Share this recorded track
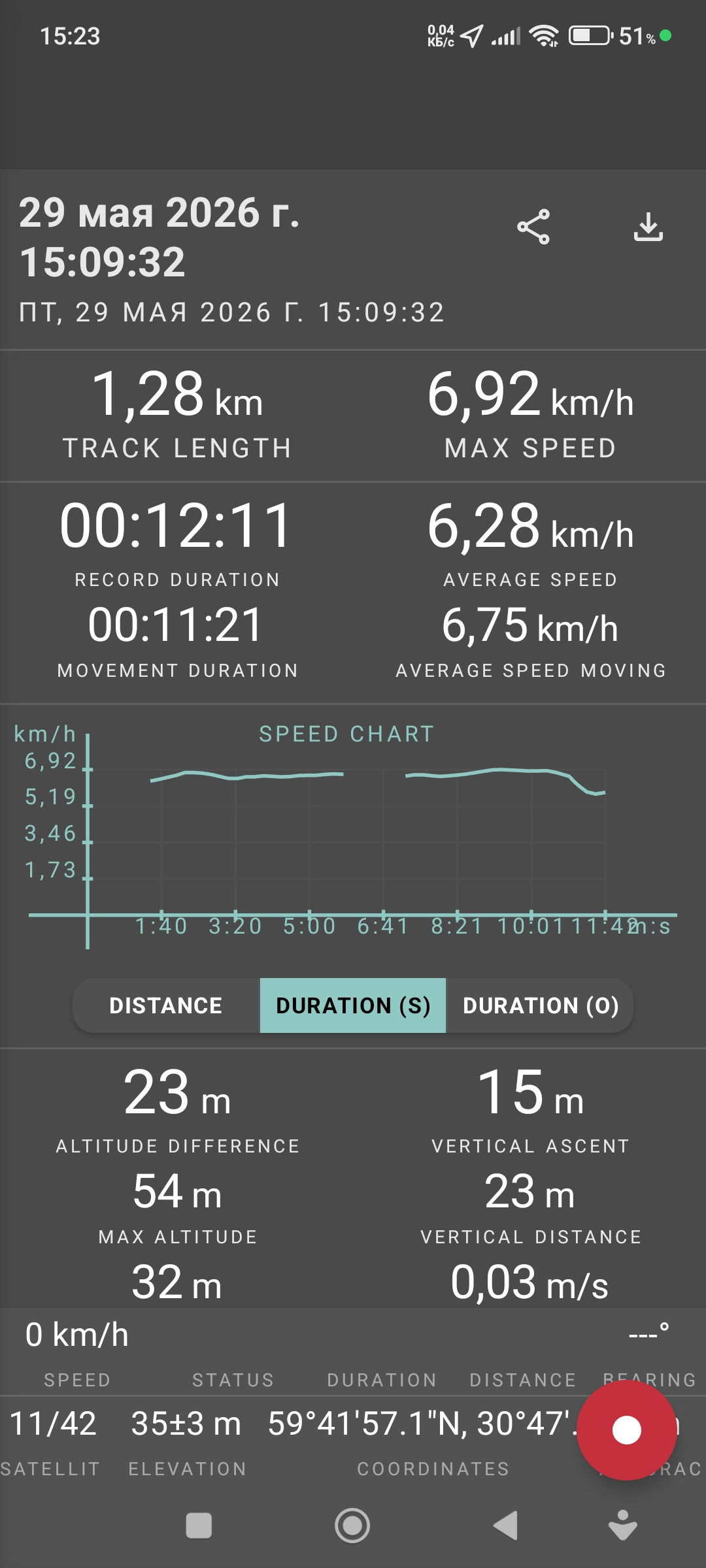Viewport: 706px width, 1568px height. click(x=533, y=227)
